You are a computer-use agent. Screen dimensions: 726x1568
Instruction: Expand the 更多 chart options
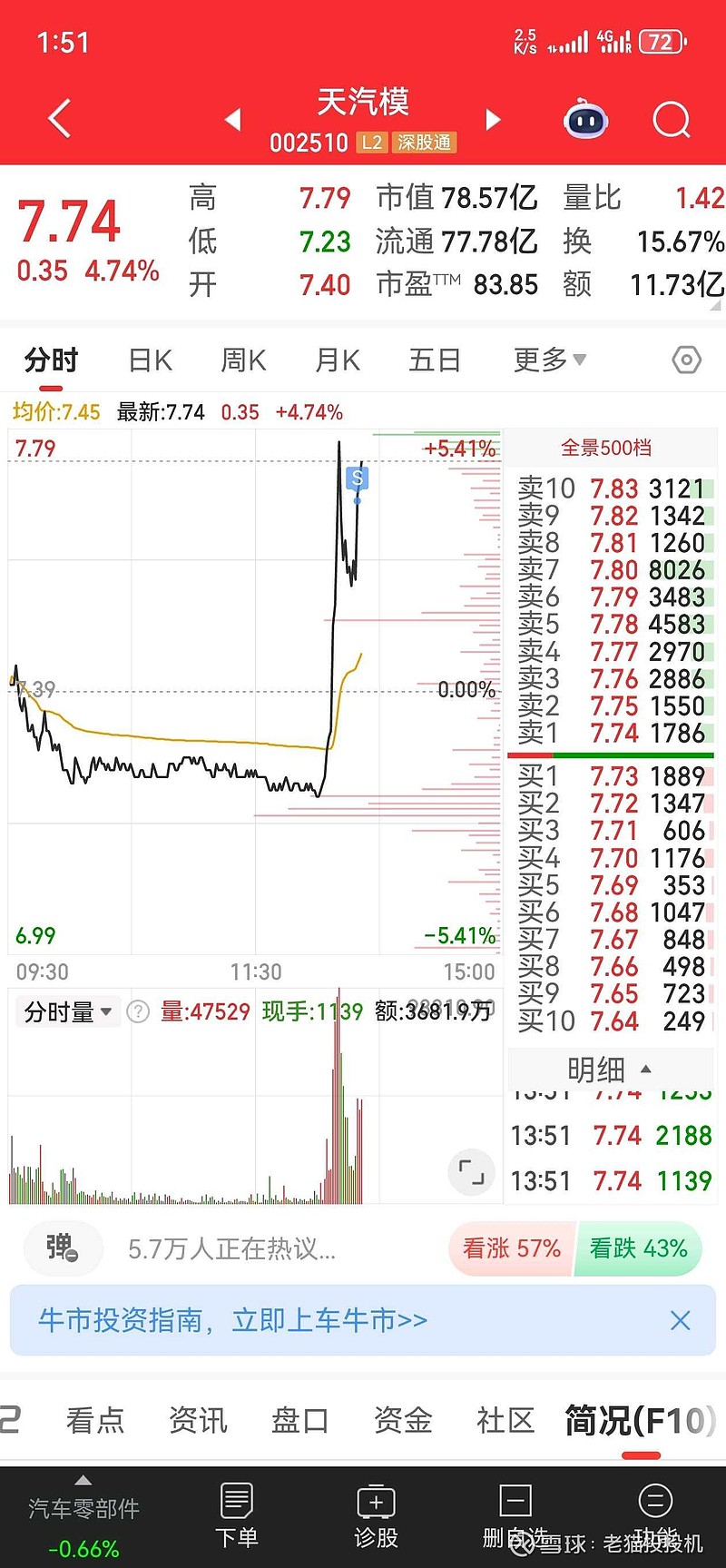550,360
